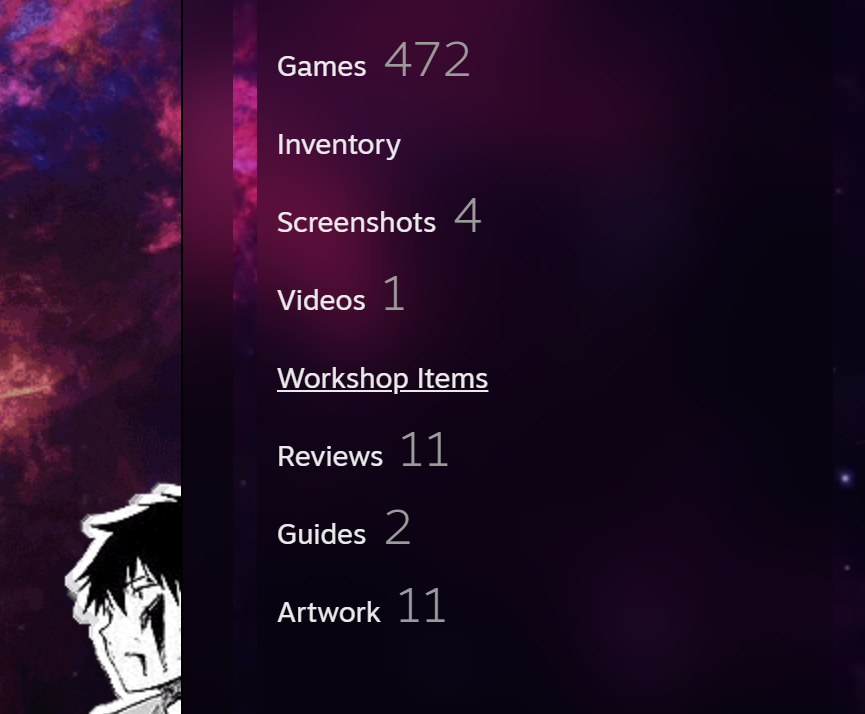Open the Inventory link
865x714 pixels.
pyautogui.click(x=338, y=145)
